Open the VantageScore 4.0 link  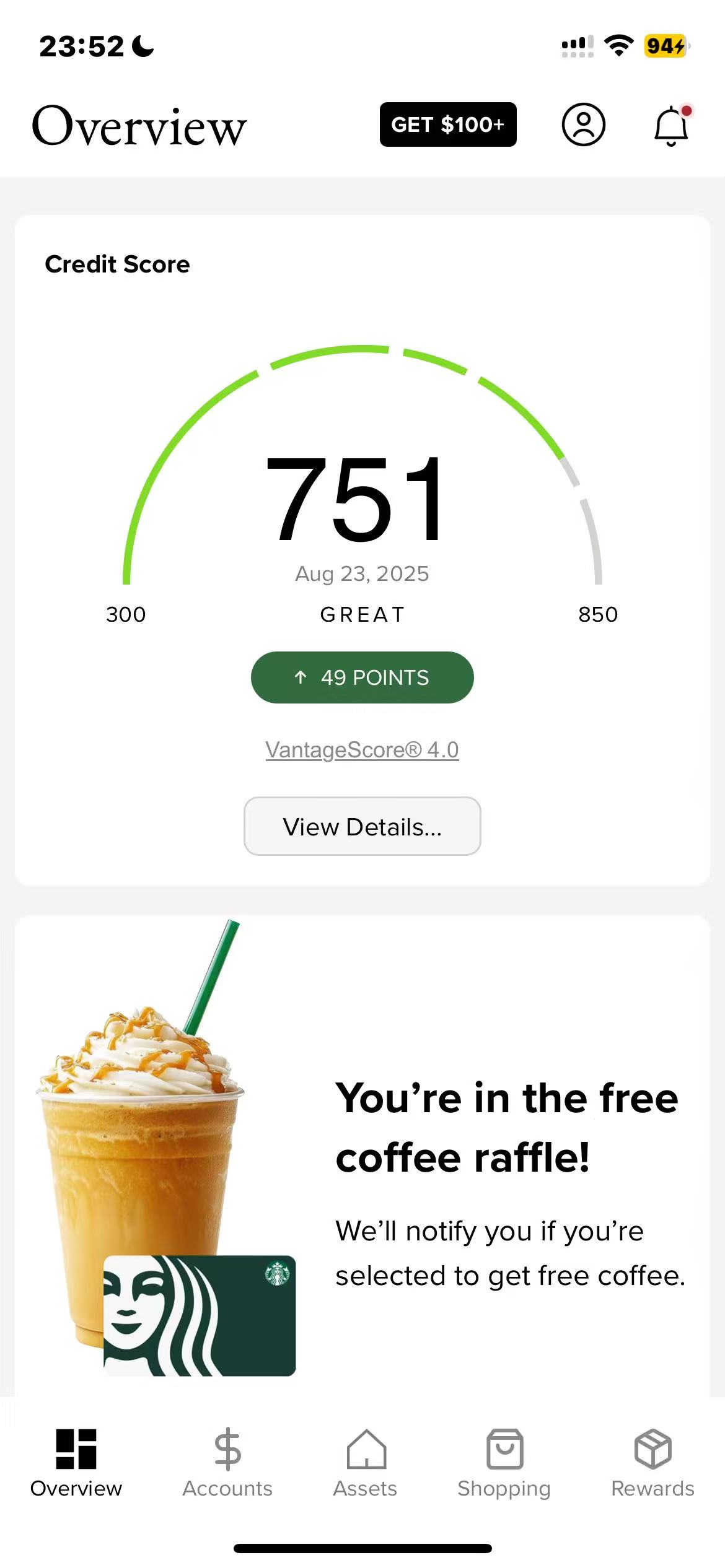tap(362, 750)
